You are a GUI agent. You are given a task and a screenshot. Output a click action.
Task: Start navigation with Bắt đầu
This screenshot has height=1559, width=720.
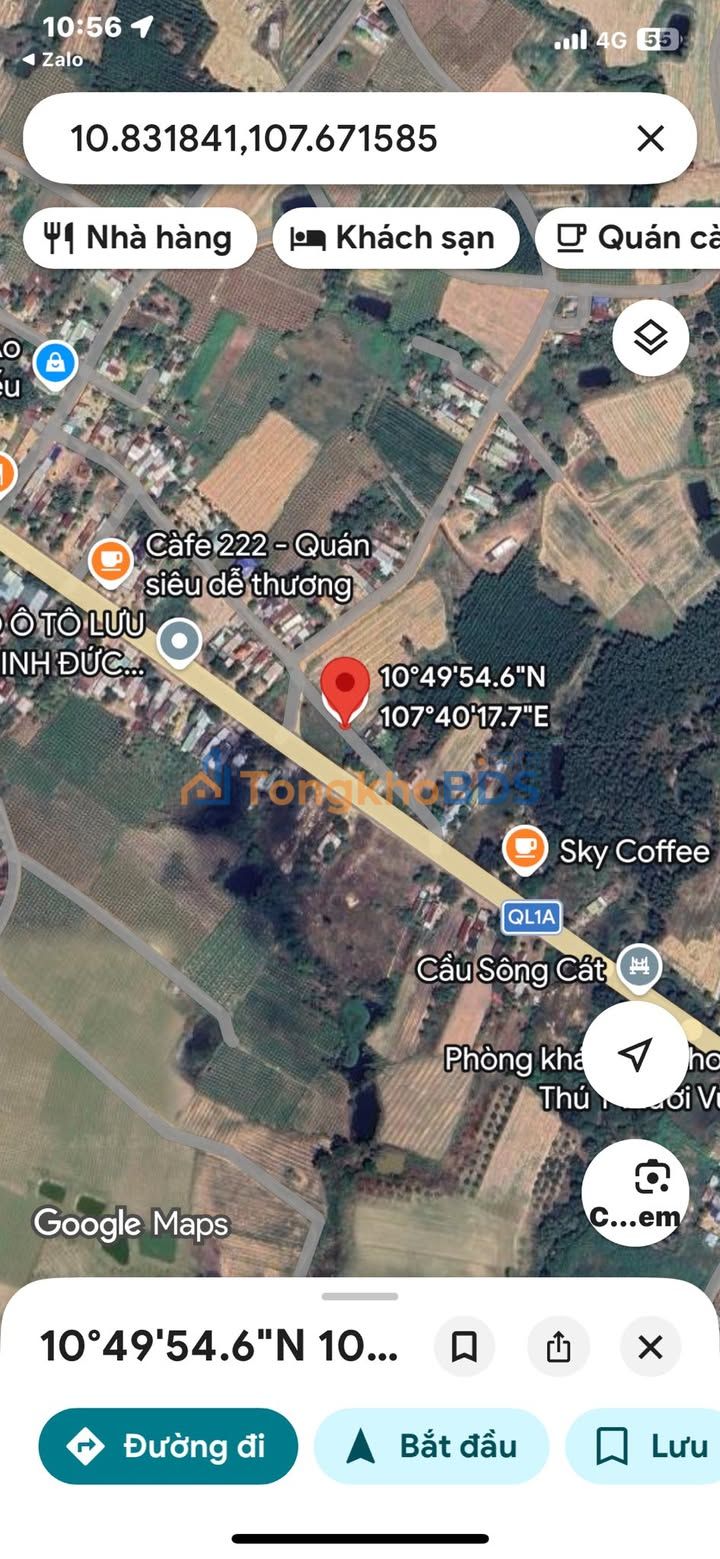click(432, 1446)
